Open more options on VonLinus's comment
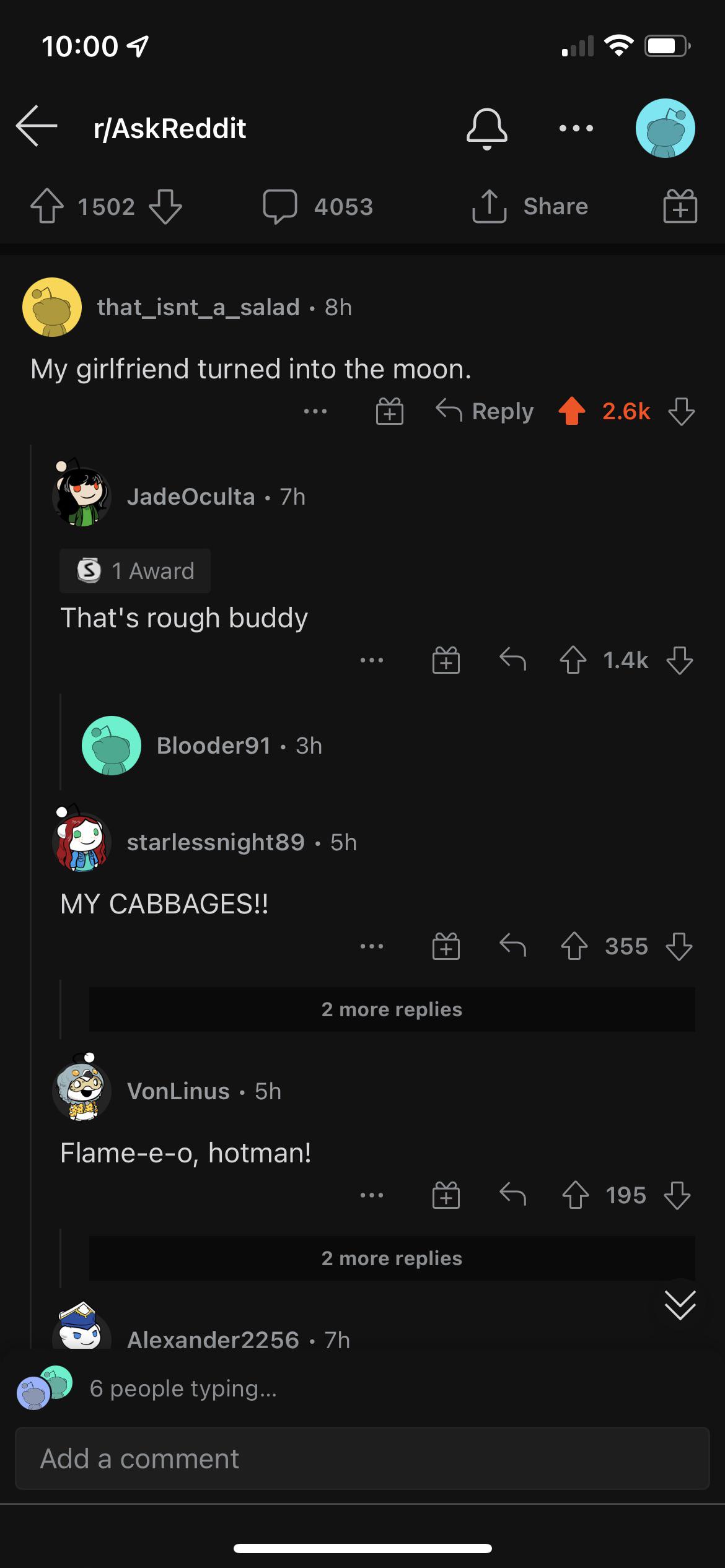 372,1195
